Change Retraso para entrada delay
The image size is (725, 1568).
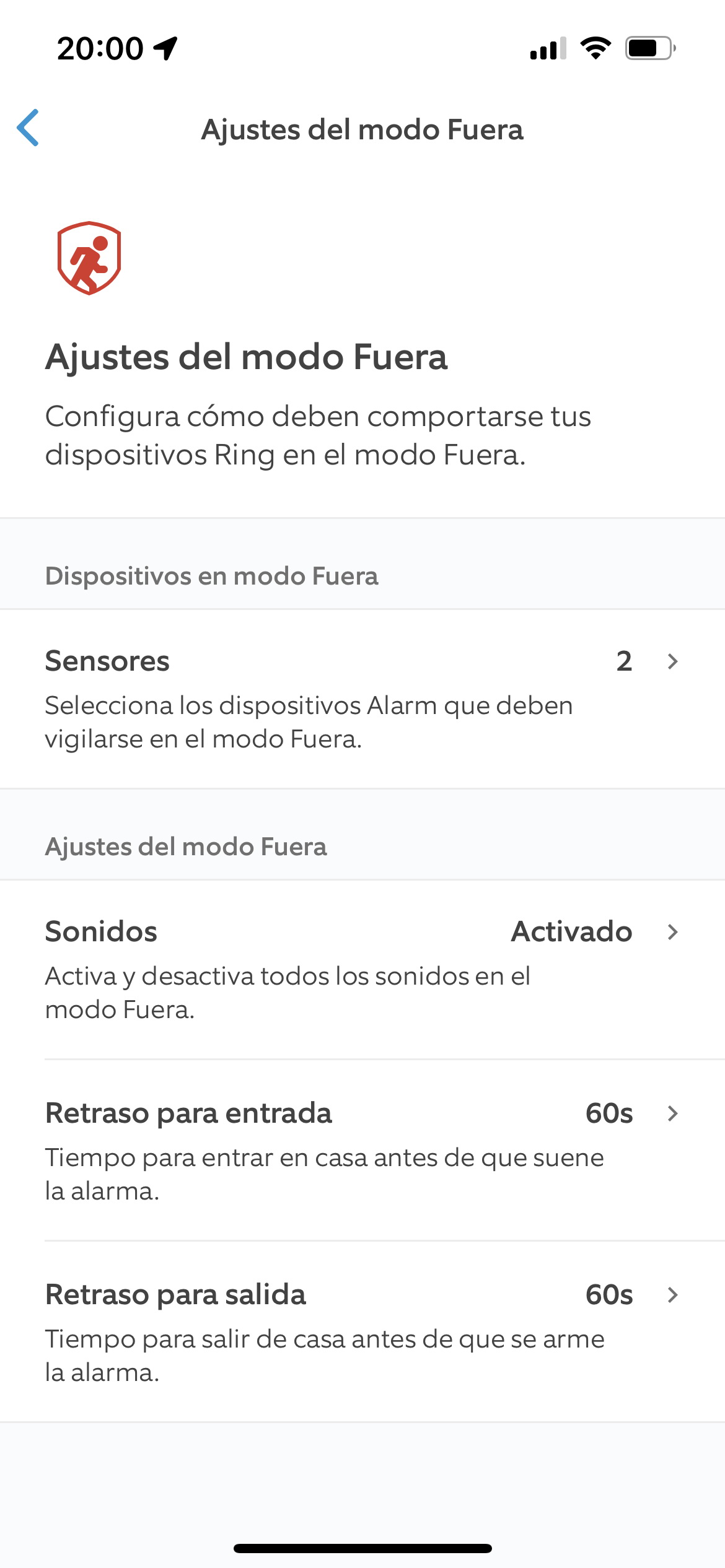tap(362, 1151)
